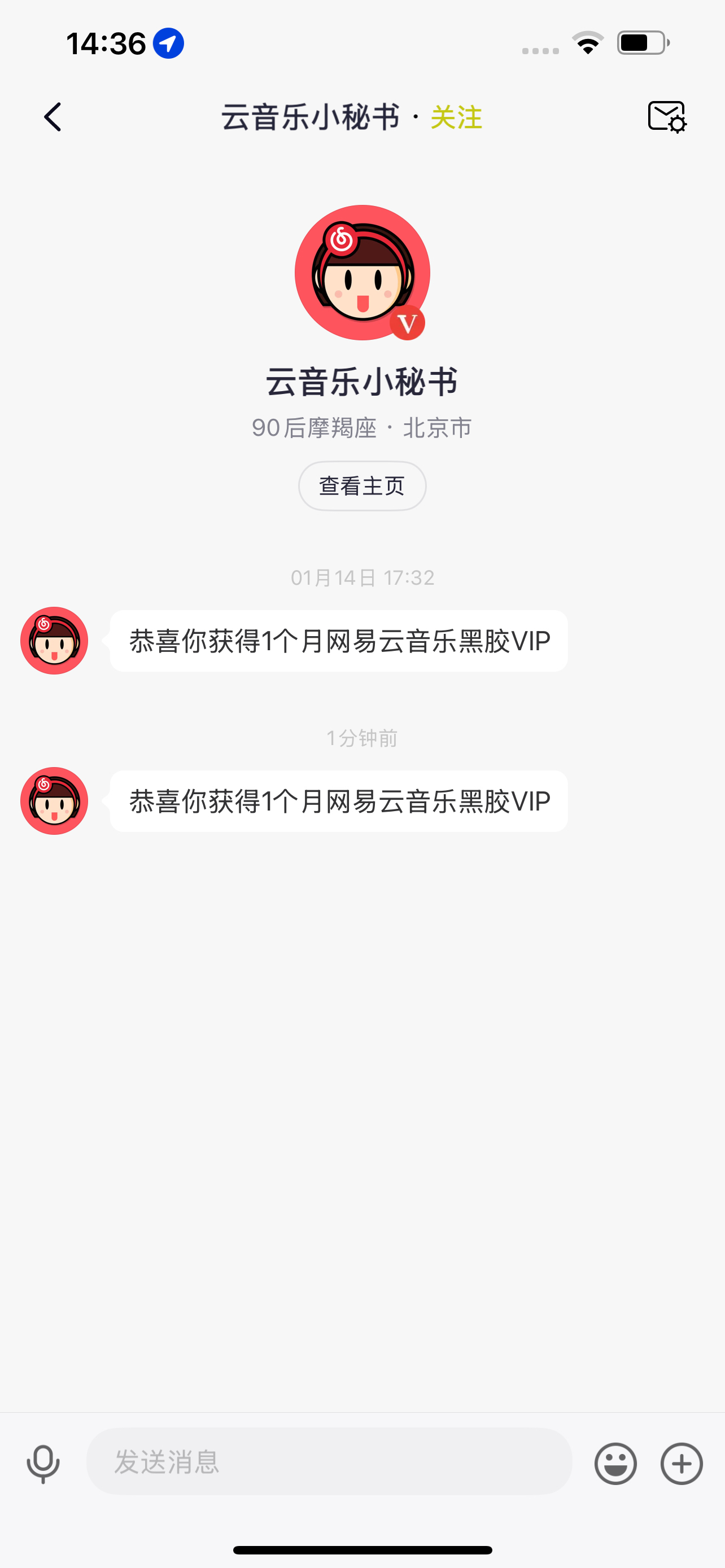Viewport: 725px width, 1568px height.
Task: Open the plus attachment menu
Action: [x=681, y=1464]
